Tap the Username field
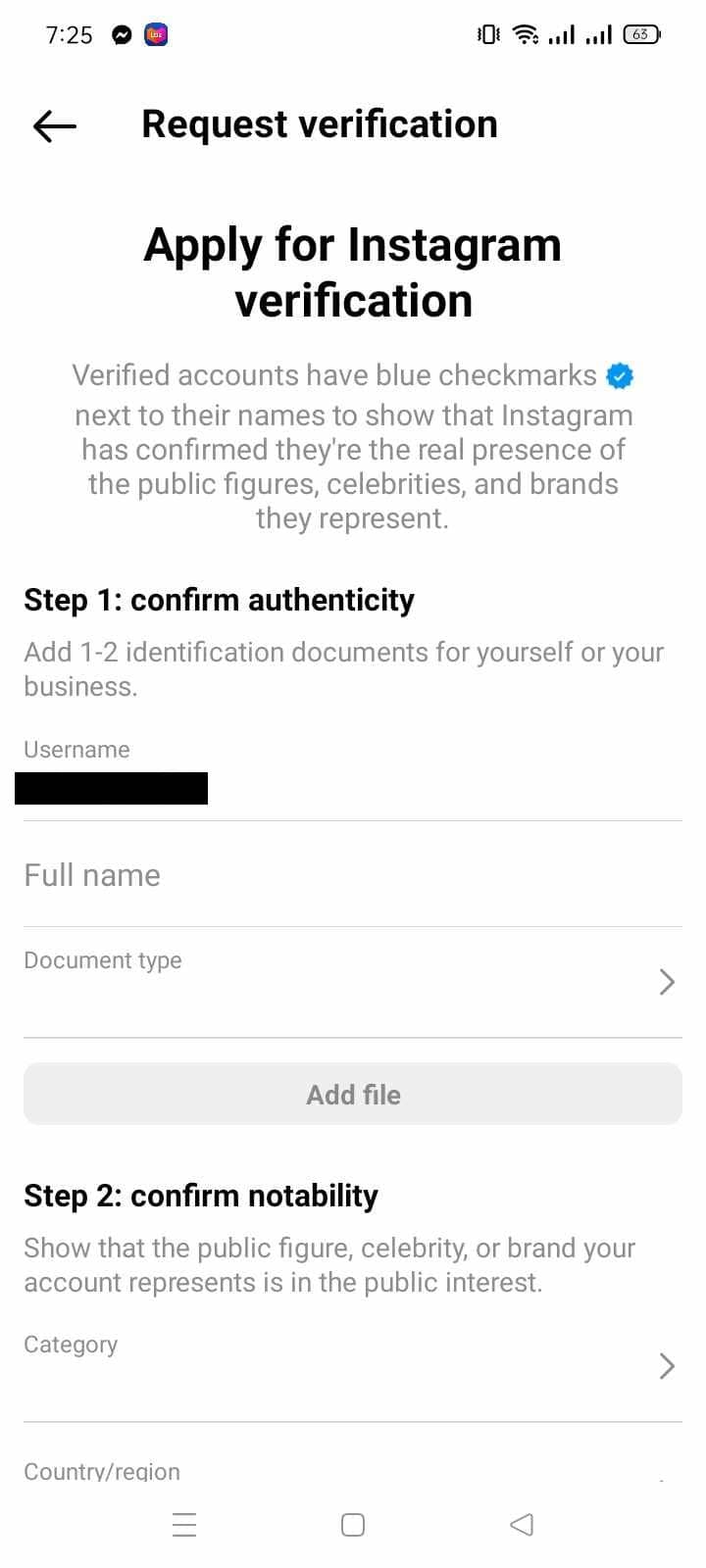 pos(353,773)
